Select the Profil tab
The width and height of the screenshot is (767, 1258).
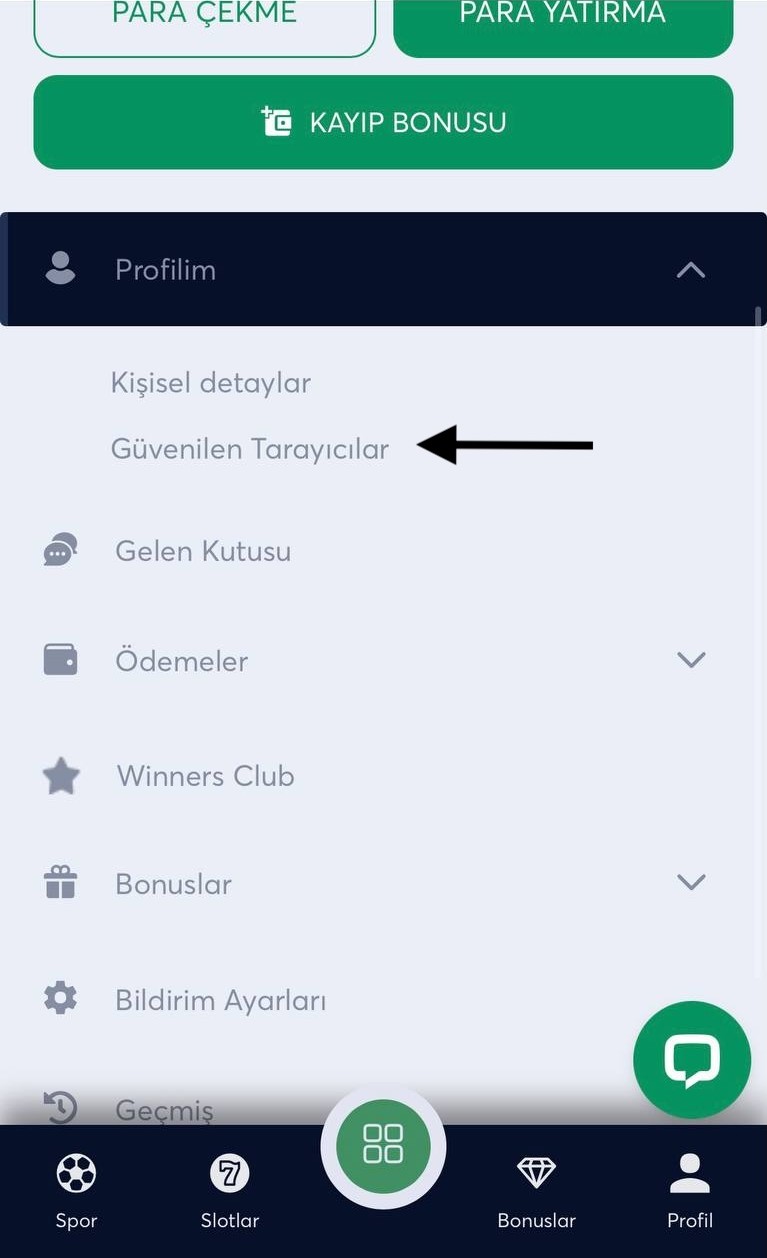pyautogui.click(x=690, y=1190)
